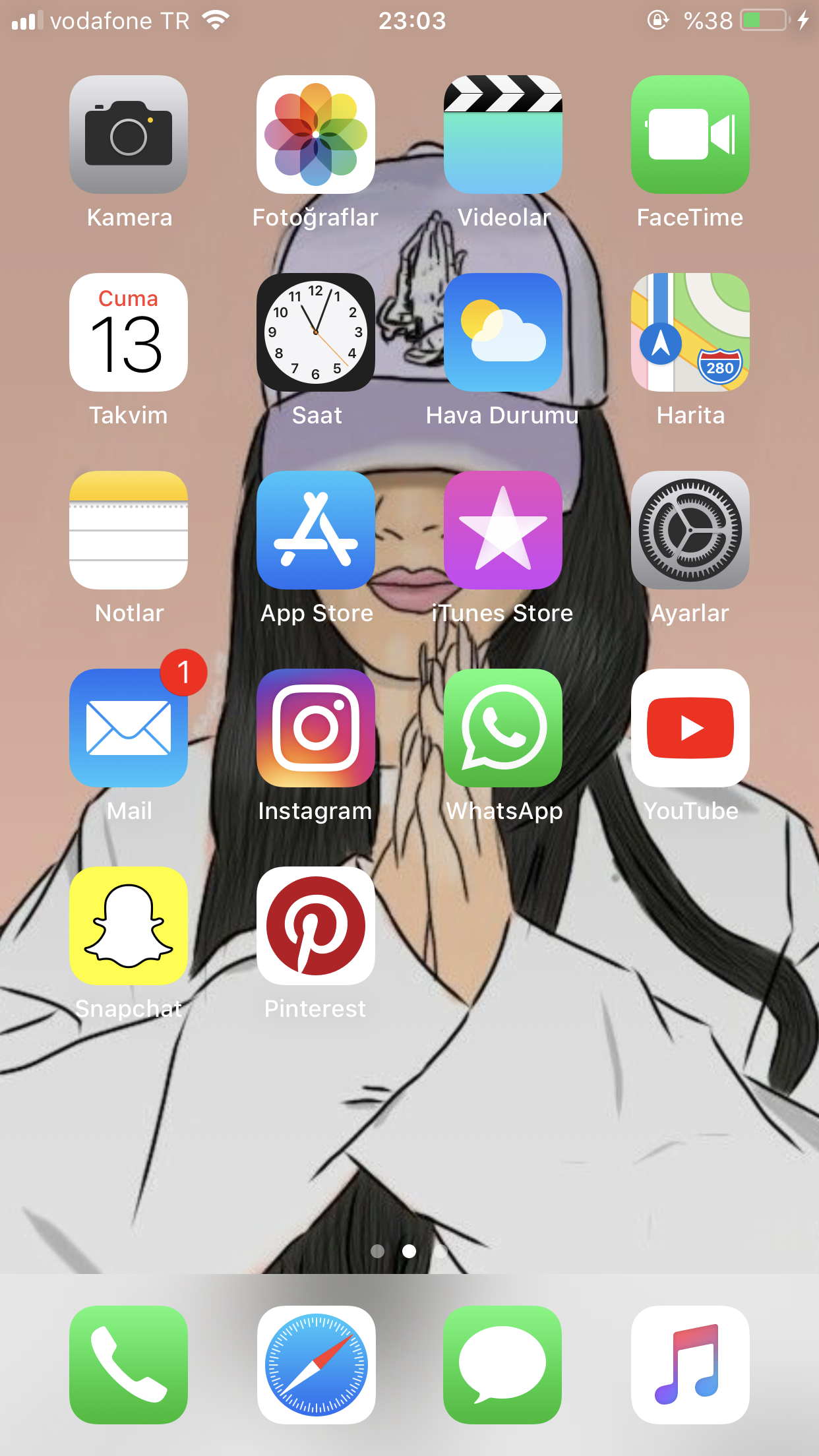Open the App Store

point(316,530)
